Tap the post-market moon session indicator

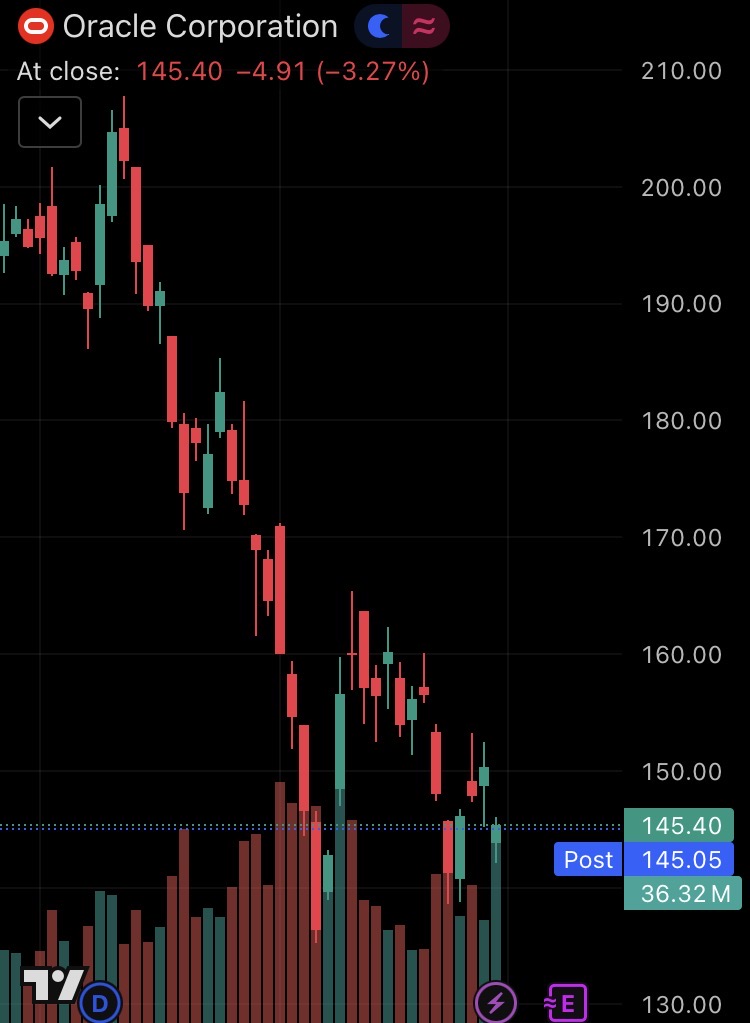click(x=379, y=27)
